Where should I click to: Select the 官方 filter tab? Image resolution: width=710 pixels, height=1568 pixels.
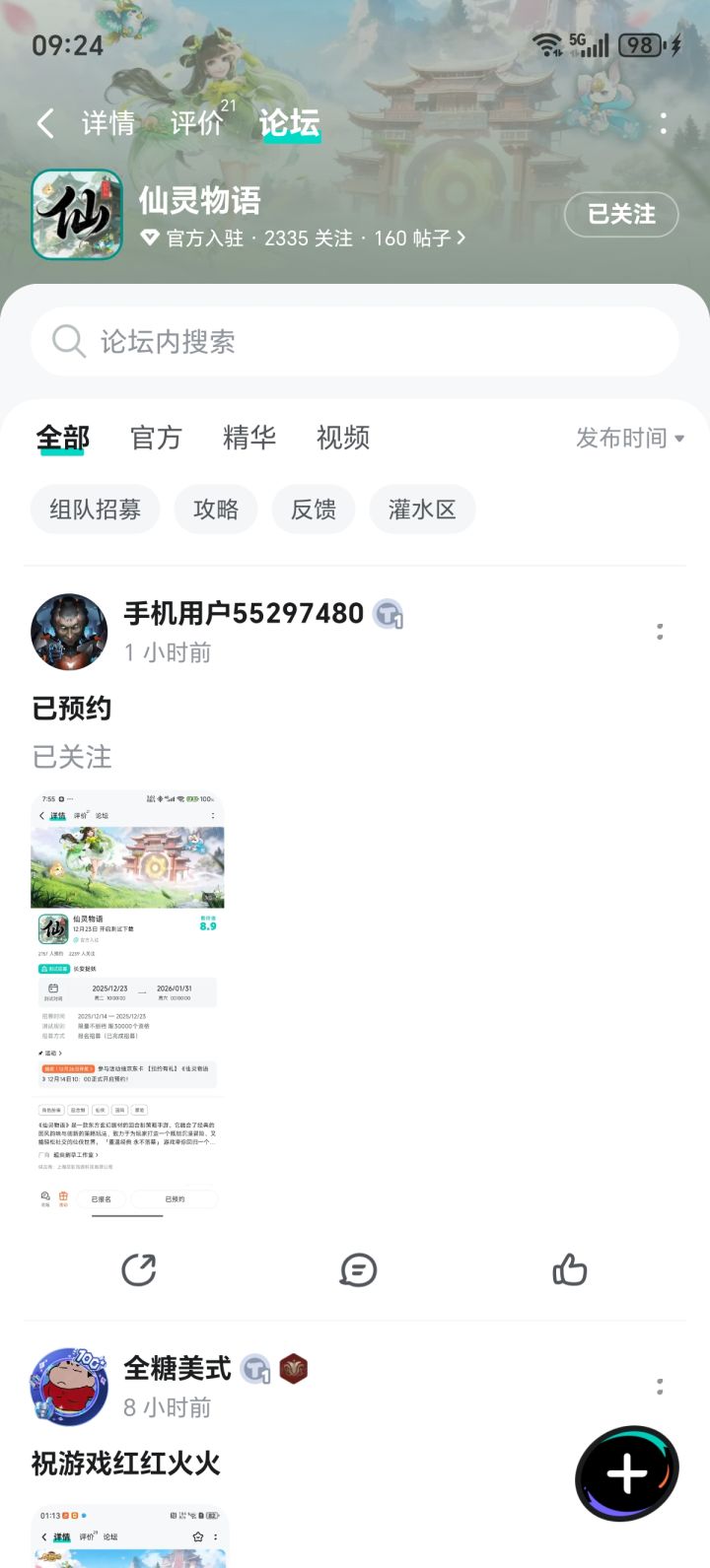click(x=156, y=438)
